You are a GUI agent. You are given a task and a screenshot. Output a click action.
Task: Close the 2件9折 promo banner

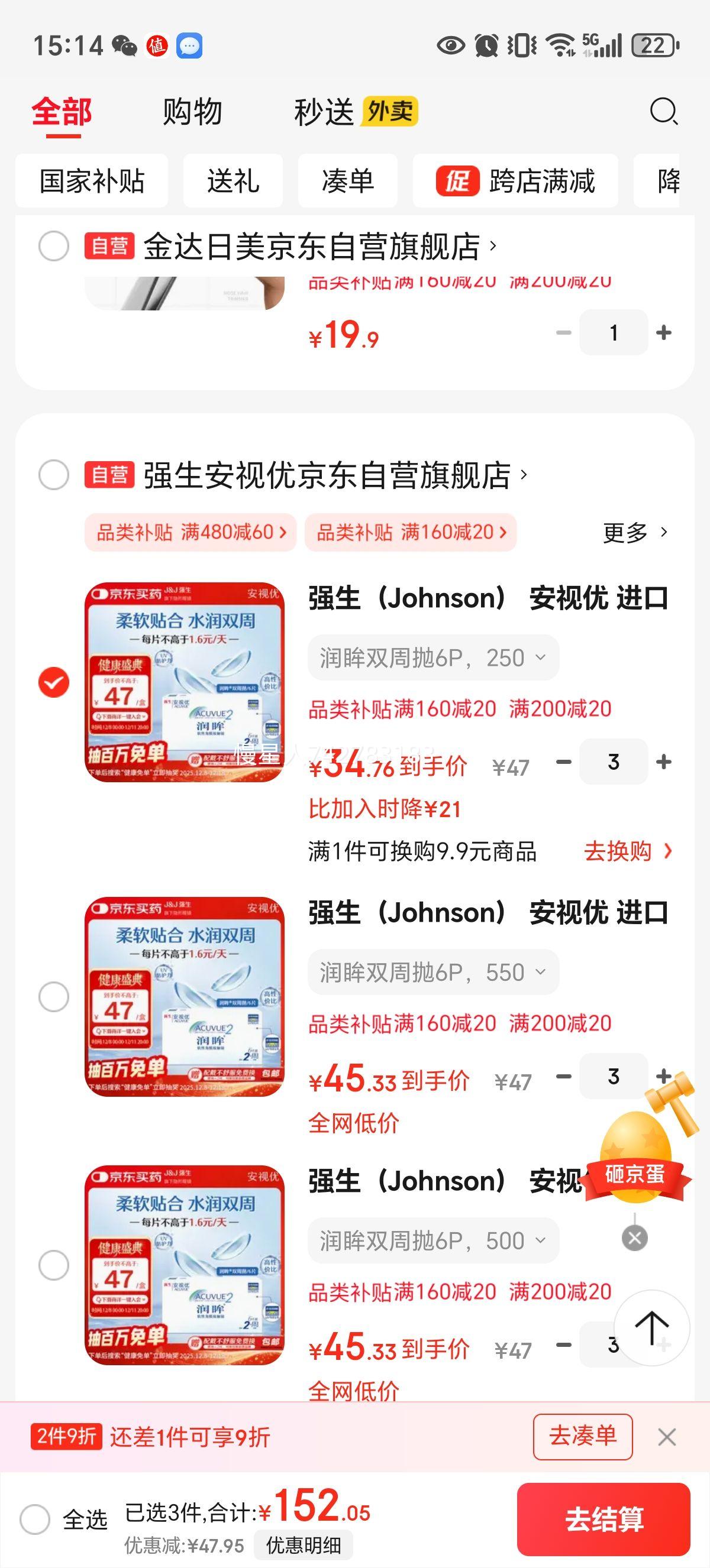point(667,1438)
